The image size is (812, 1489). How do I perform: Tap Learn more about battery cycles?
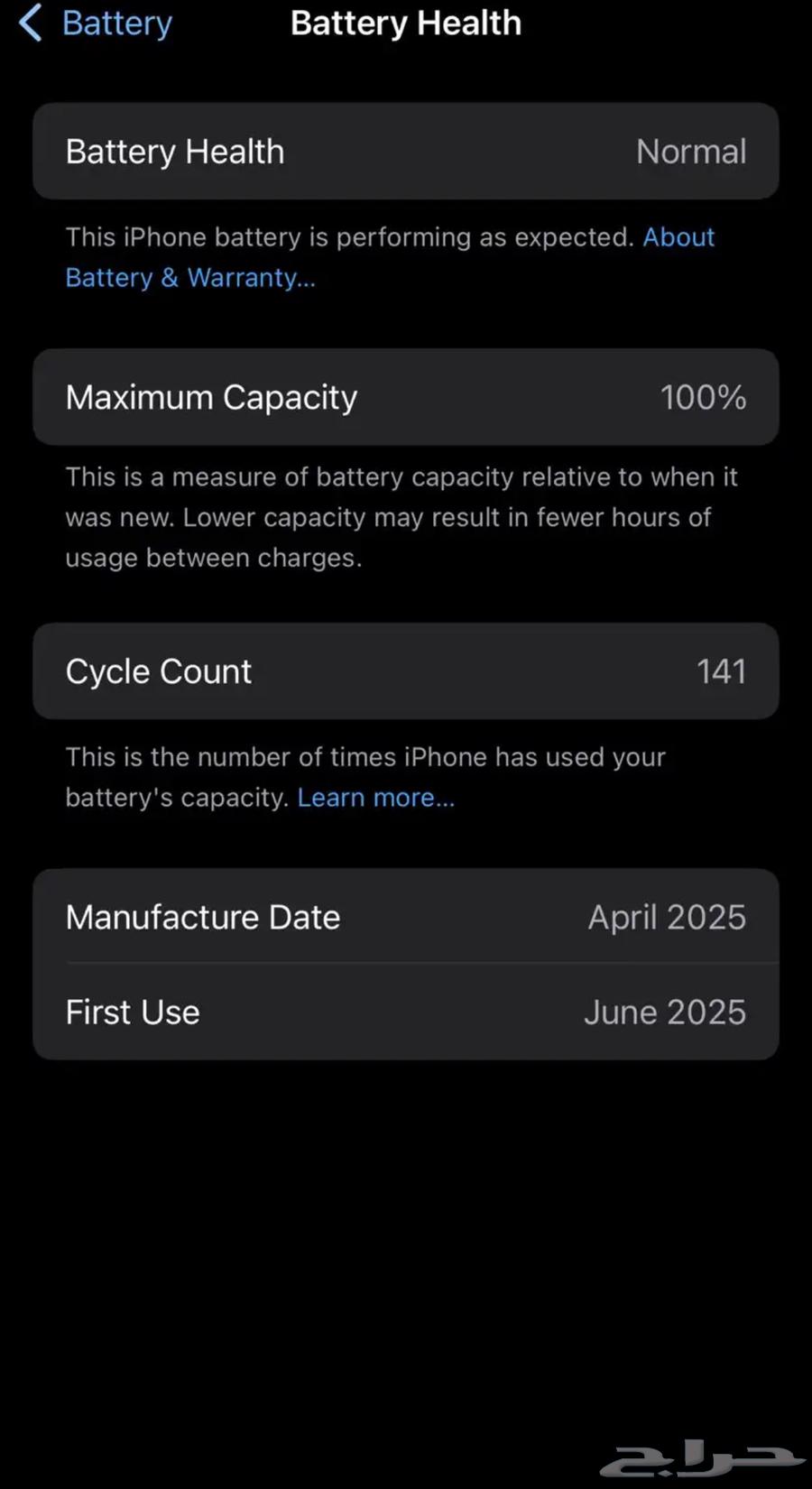(375, 797)
